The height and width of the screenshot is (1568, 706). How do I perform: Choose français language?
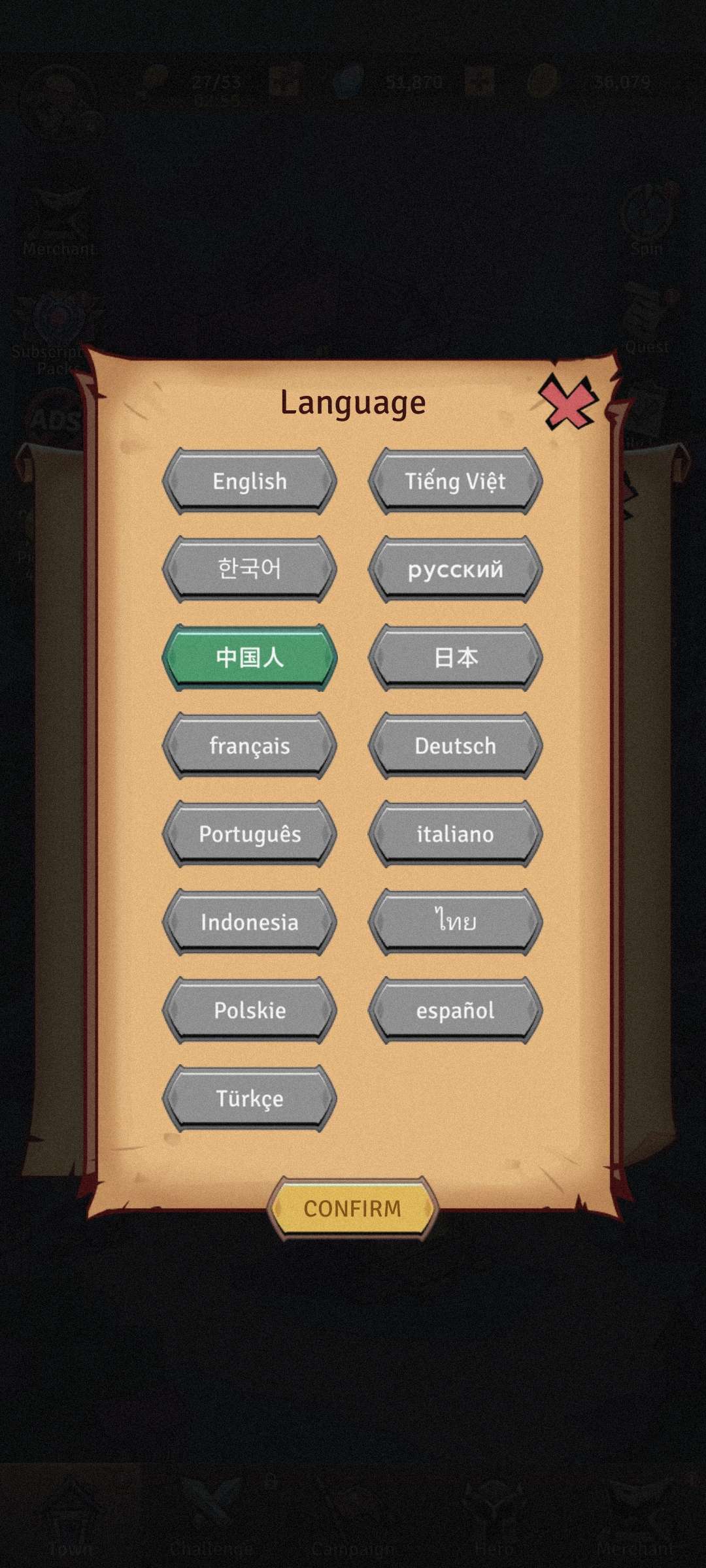click(250, 745)
